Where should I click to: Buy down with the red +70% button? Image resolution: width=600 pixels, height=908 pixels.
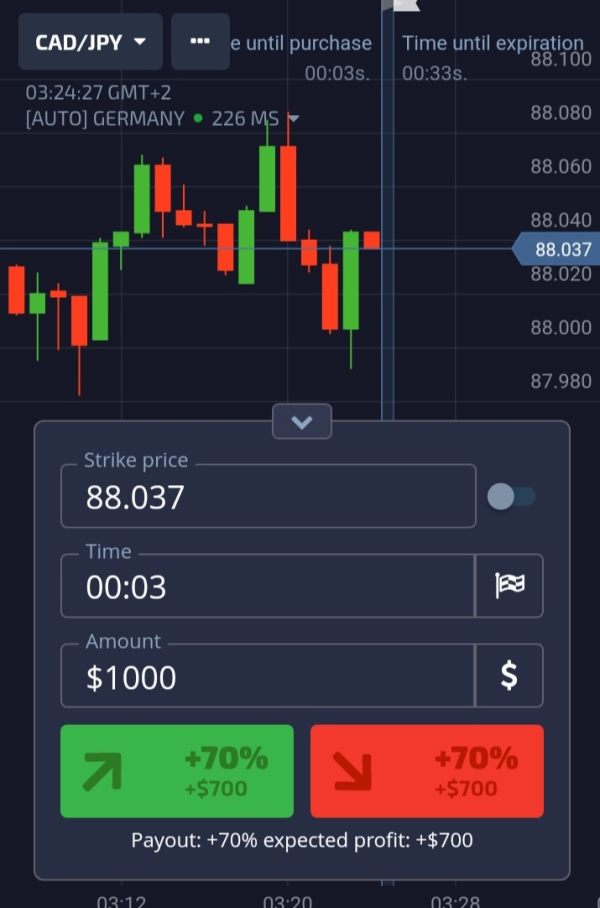coord(427,771)
